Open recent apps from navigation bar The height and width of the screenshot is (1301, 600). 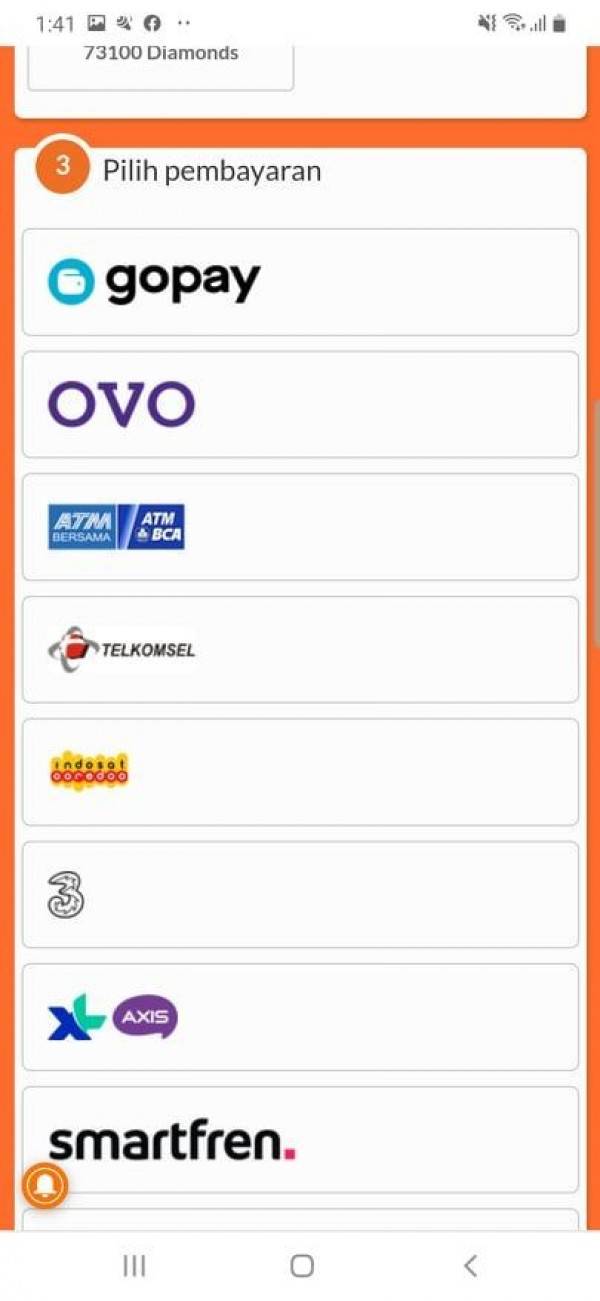tap(134, 1265)
